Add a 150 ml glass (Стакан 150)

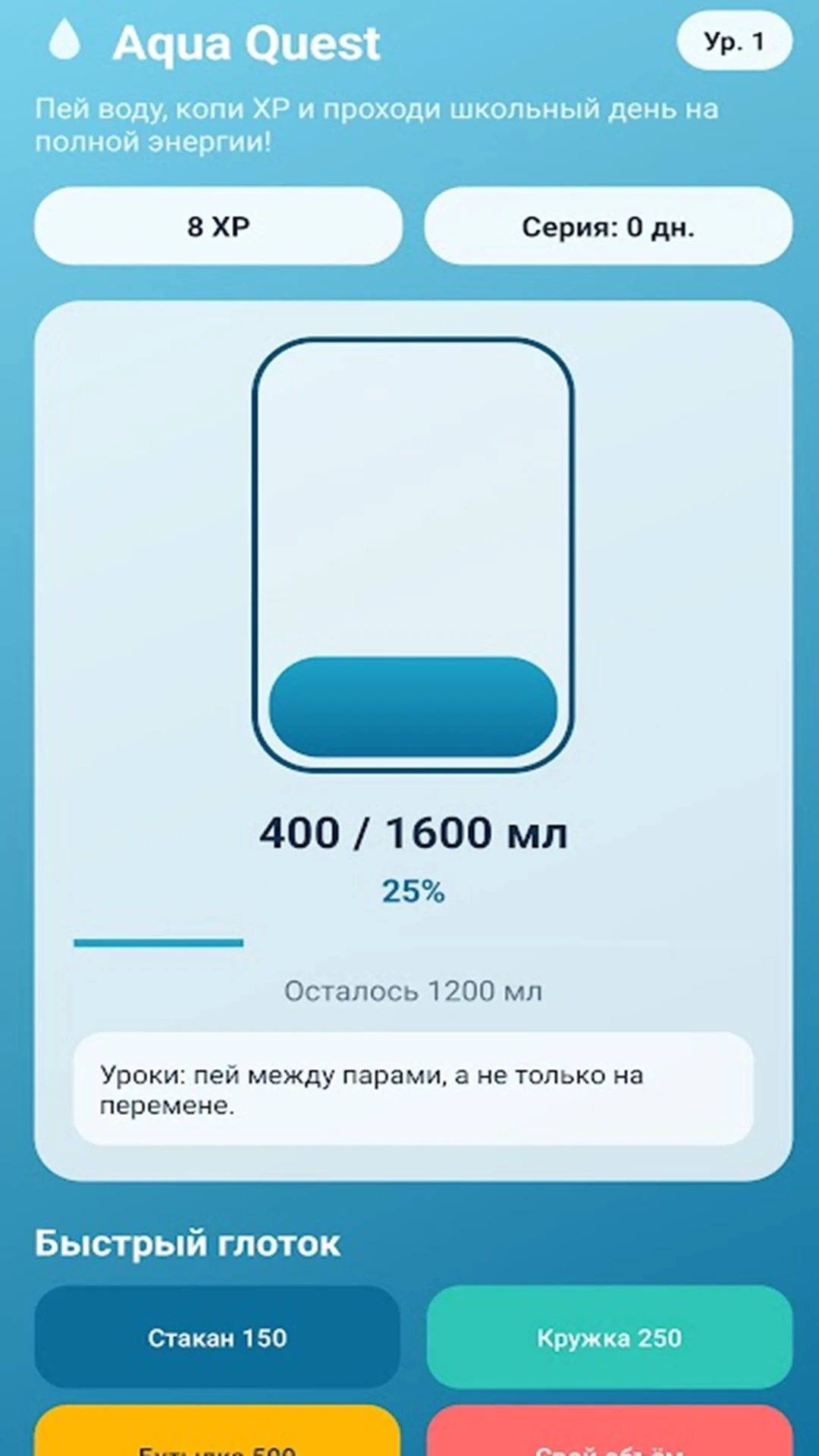[217, 1337]
